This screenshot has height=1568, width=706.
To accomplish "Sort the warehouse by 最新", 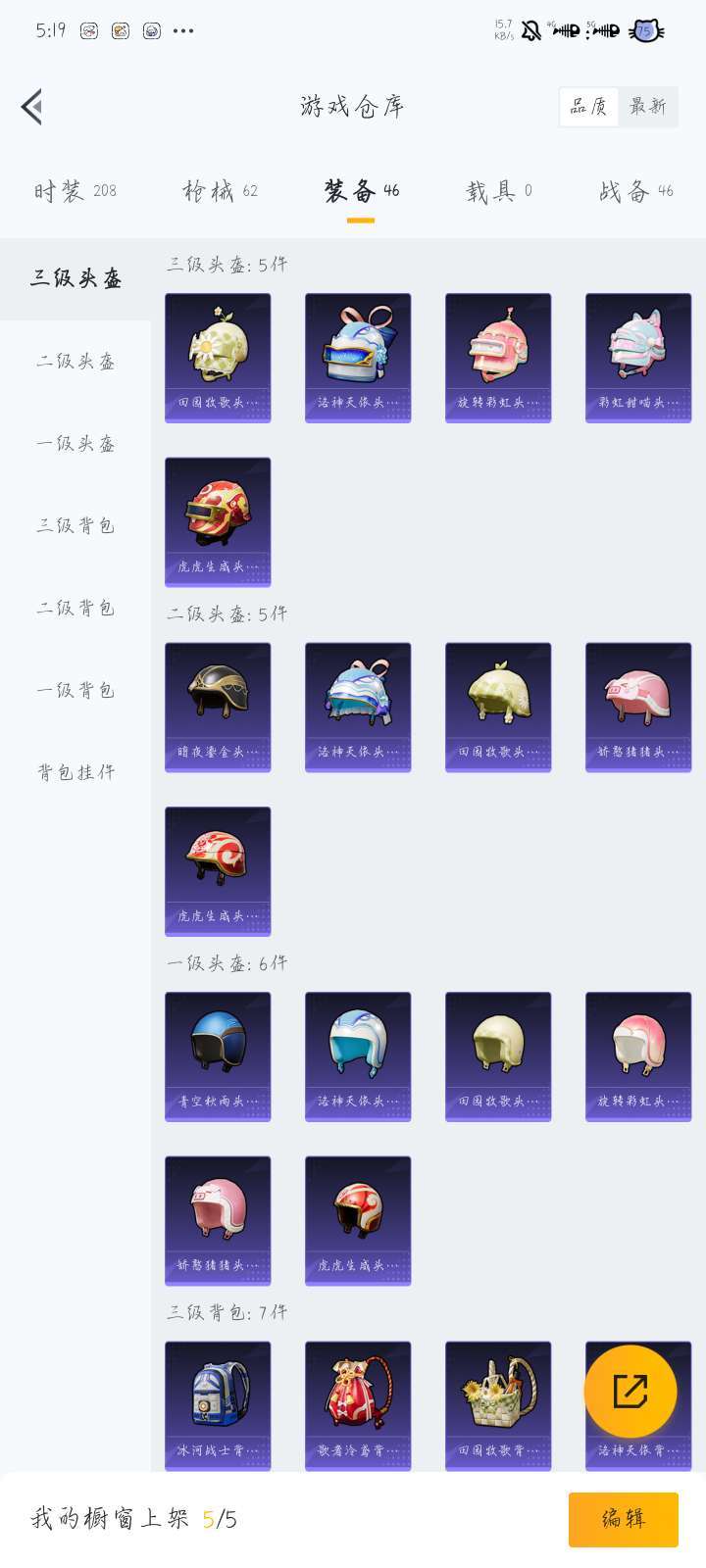I will click(647, 106).
